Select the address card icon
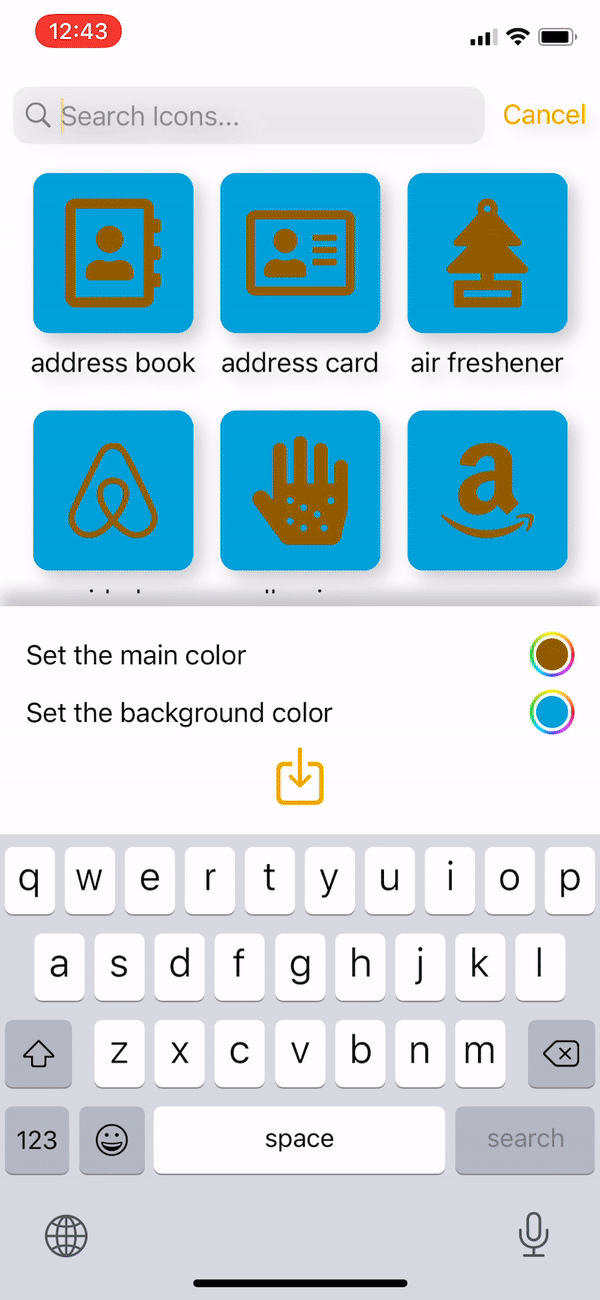 [300, 253]
